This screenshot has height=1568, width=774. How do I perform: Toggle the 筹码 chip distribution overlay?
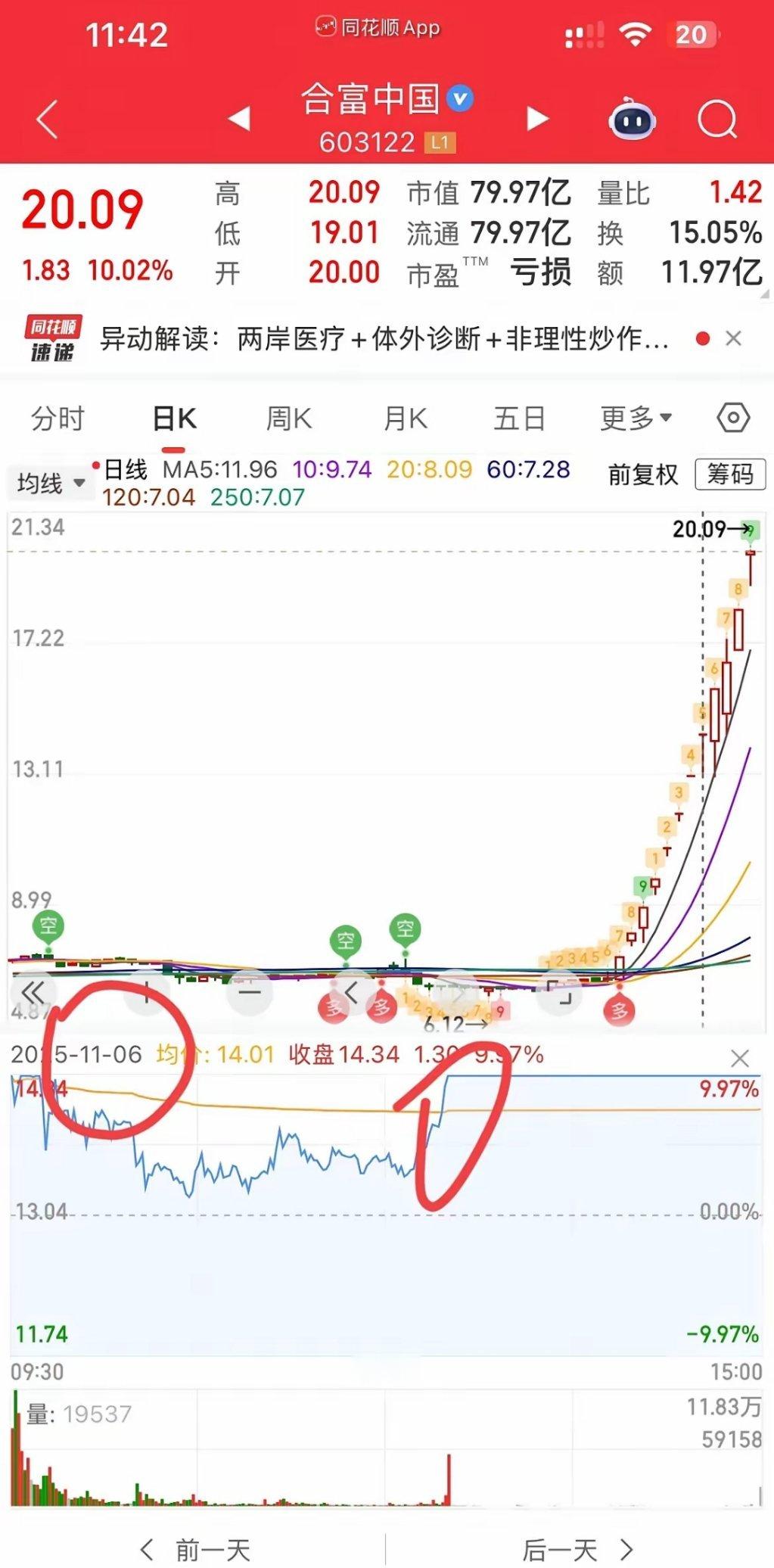pos(731,474)
